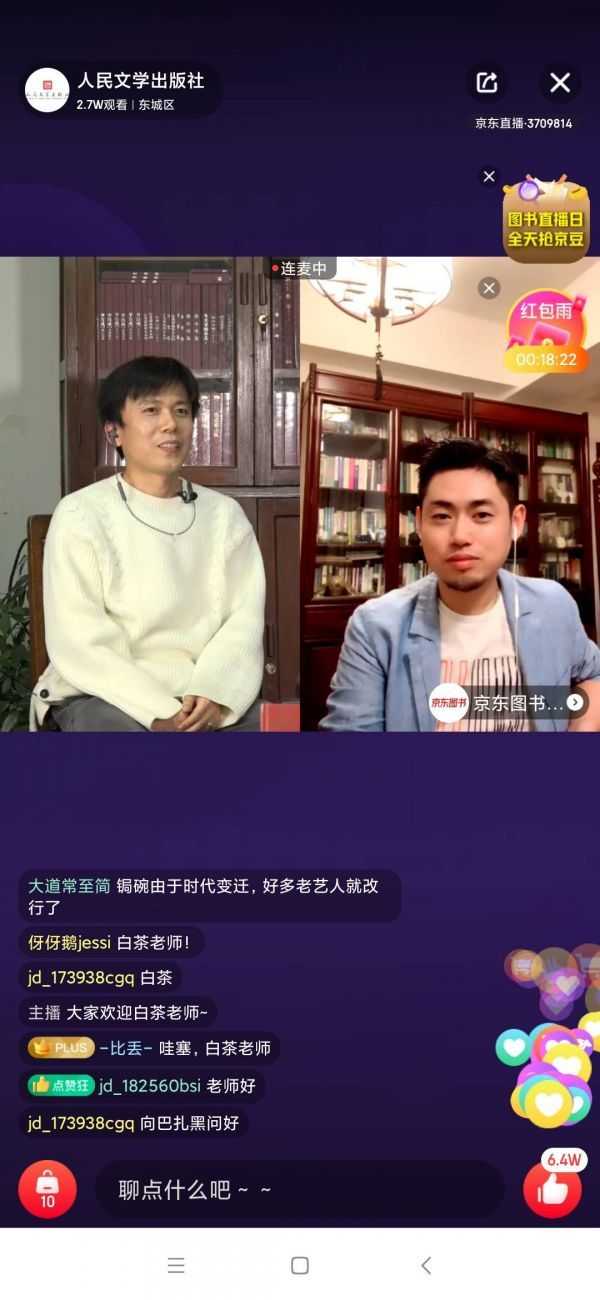Share this live stream
This screenshot has height=1300, width=600.
coord(487,83)
